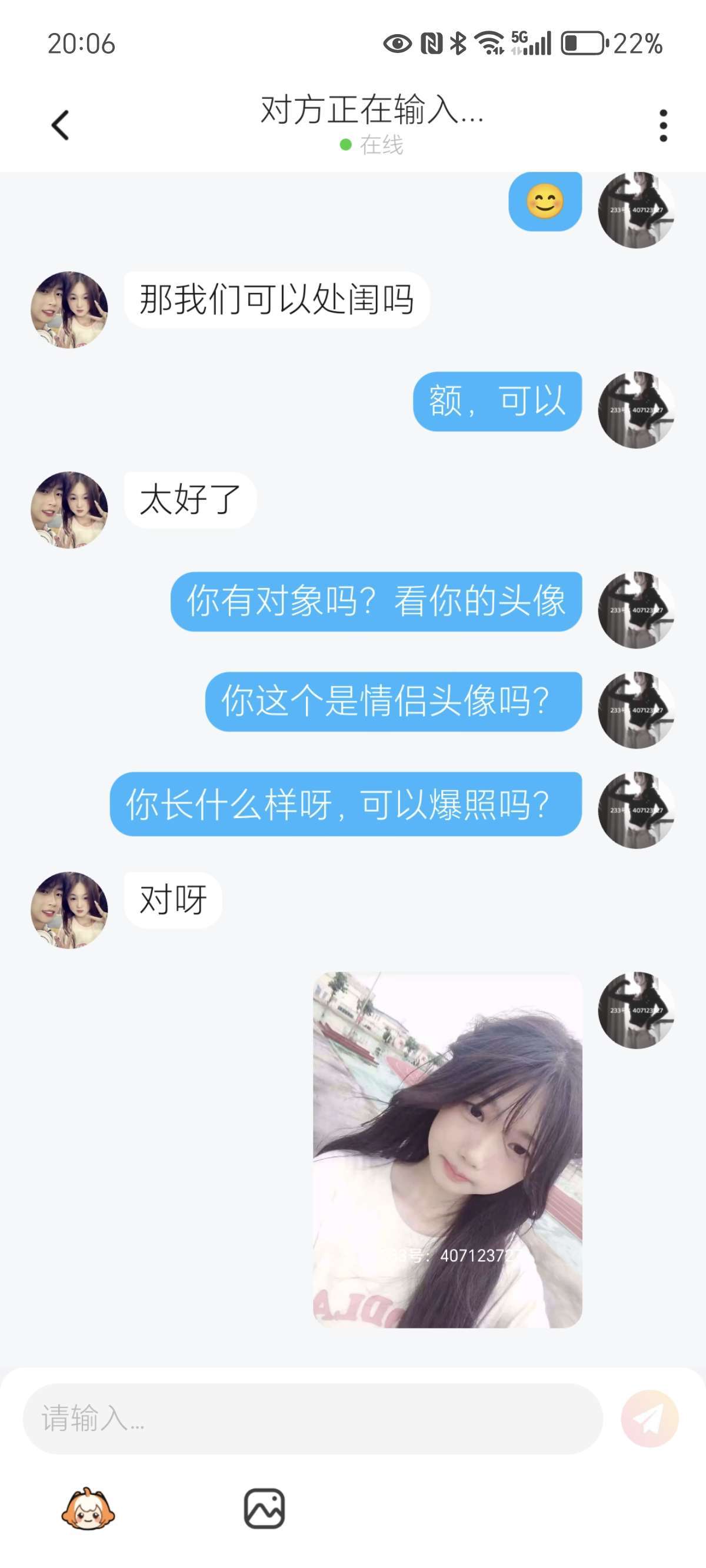
Task: Open the avatar beside 那我们可以处闺吗
Action: [69, 309]
